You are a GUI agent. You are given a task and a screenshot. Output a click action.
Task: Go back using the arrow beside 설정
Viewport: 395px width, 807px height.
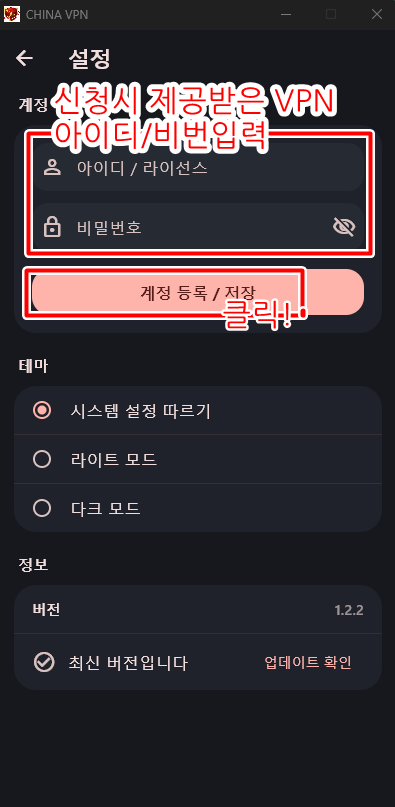tap(24, 59)
